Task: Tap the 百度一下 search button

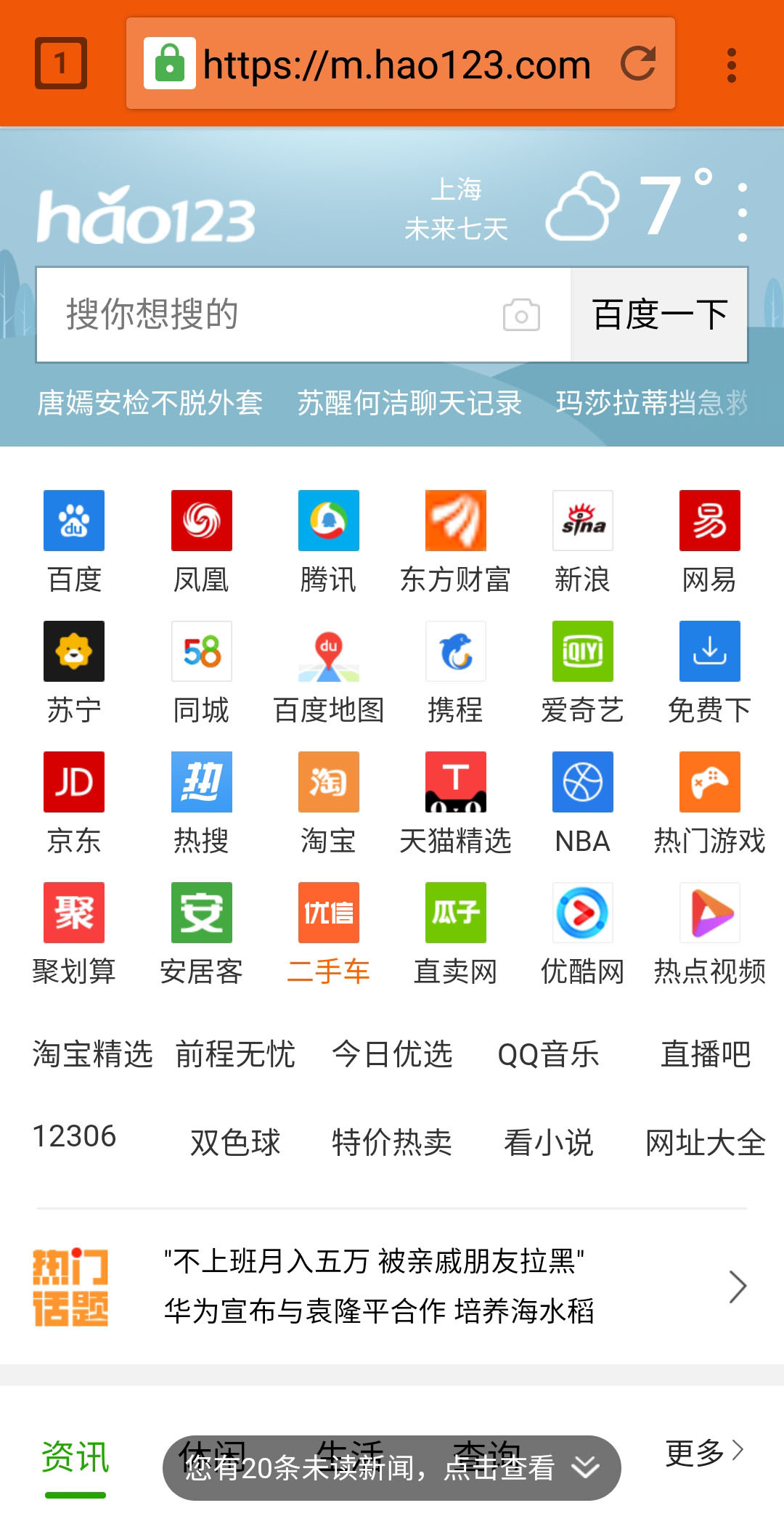Action: [x=659, y=314]
